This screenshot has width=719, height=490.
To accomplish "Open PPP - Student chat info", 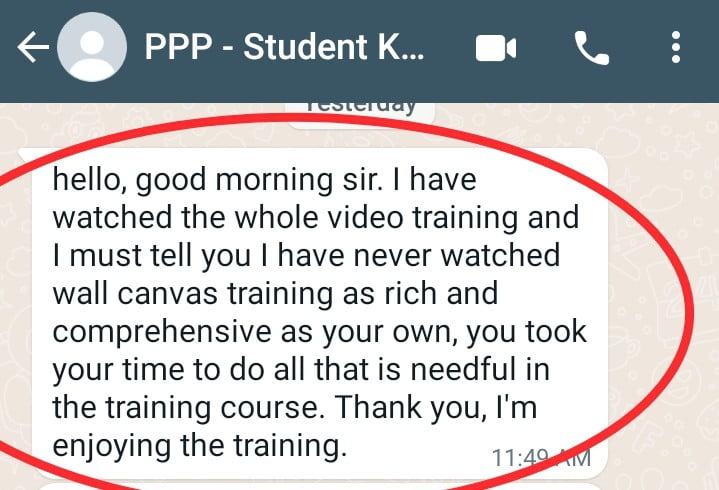I will tap(284, 48).
